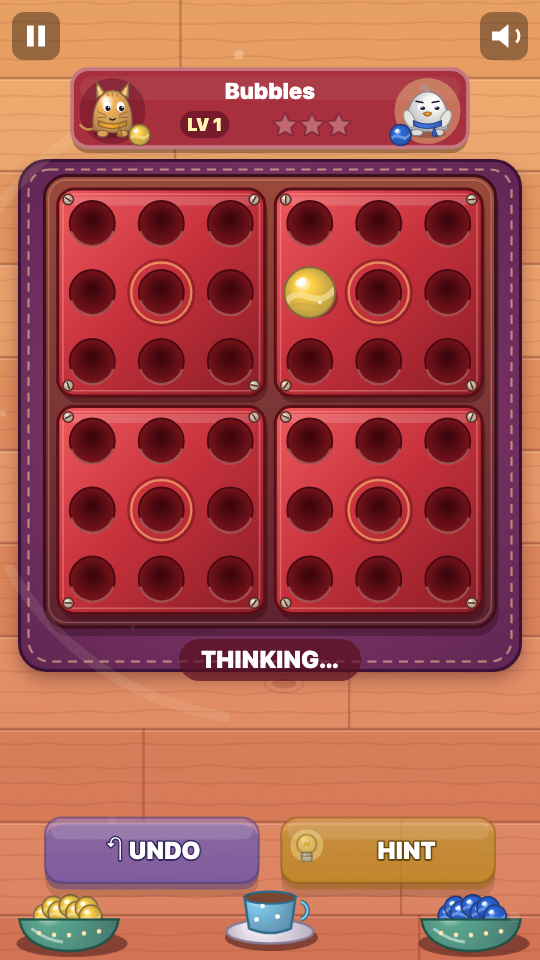This screenshot has width=540, height=960.
Task: Place a marble in the top-left quadrant's center hole
Action: pyautogui.click(x=161, y=293)
